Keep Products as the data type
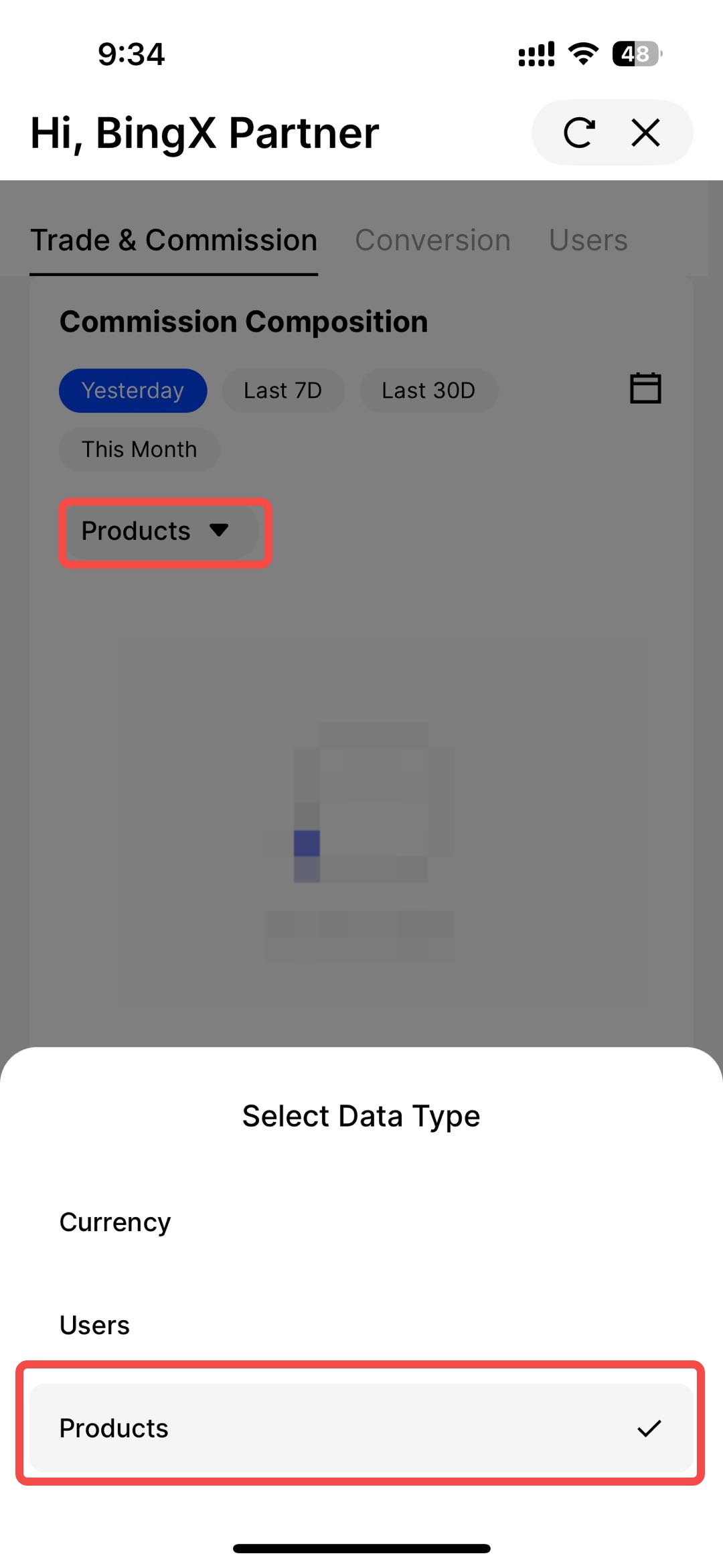 pos(360,1428)
